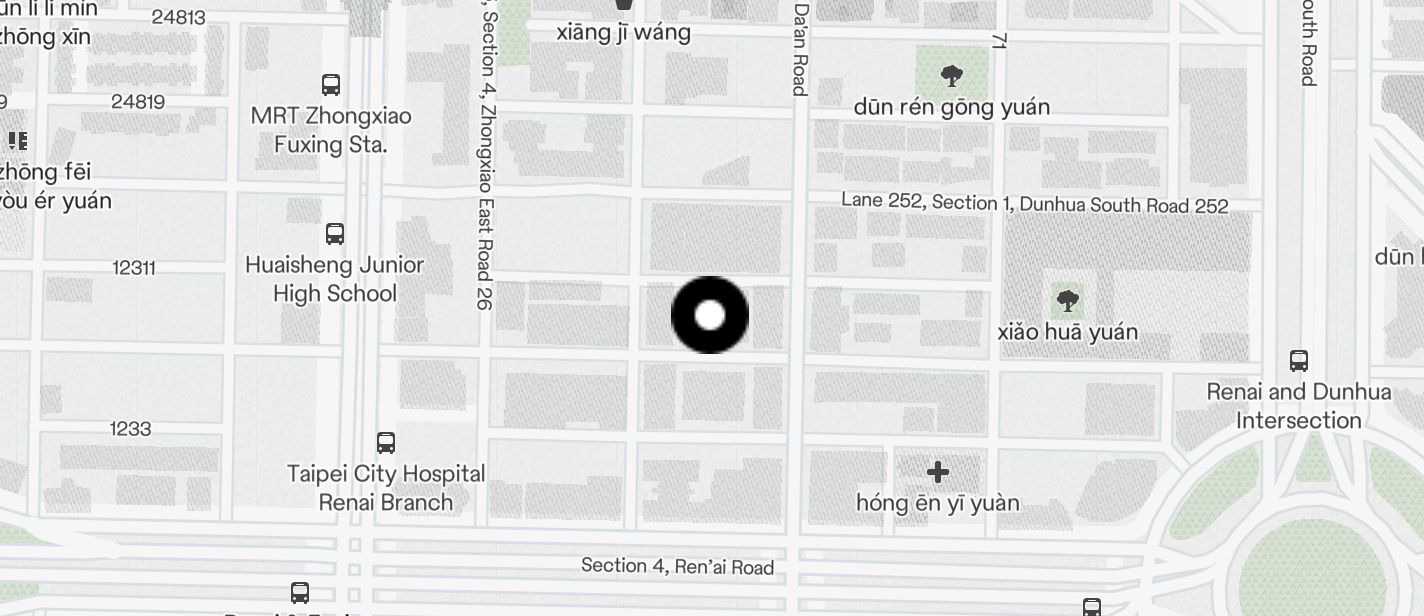
Task: Open Huaisheng Junior High School stop marker
Action: pyautogui.click(x=335, y=234)
